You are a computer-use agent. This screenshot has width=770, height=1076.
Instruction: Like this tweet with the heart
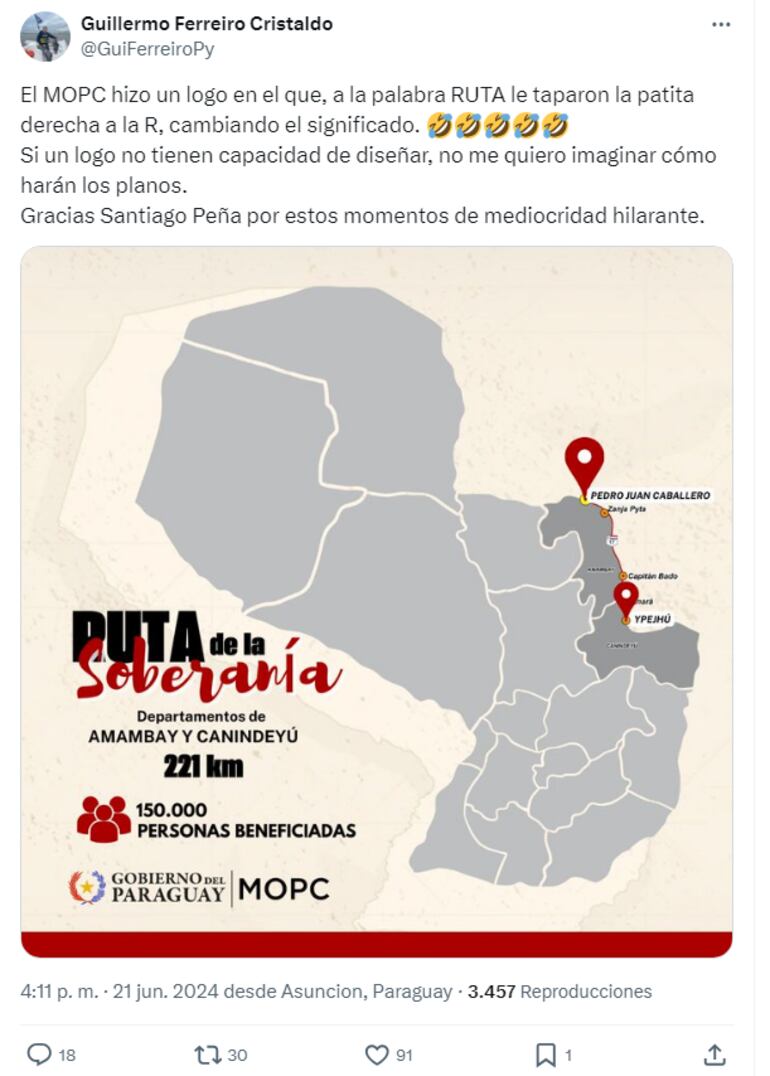tap(377, 1054)
